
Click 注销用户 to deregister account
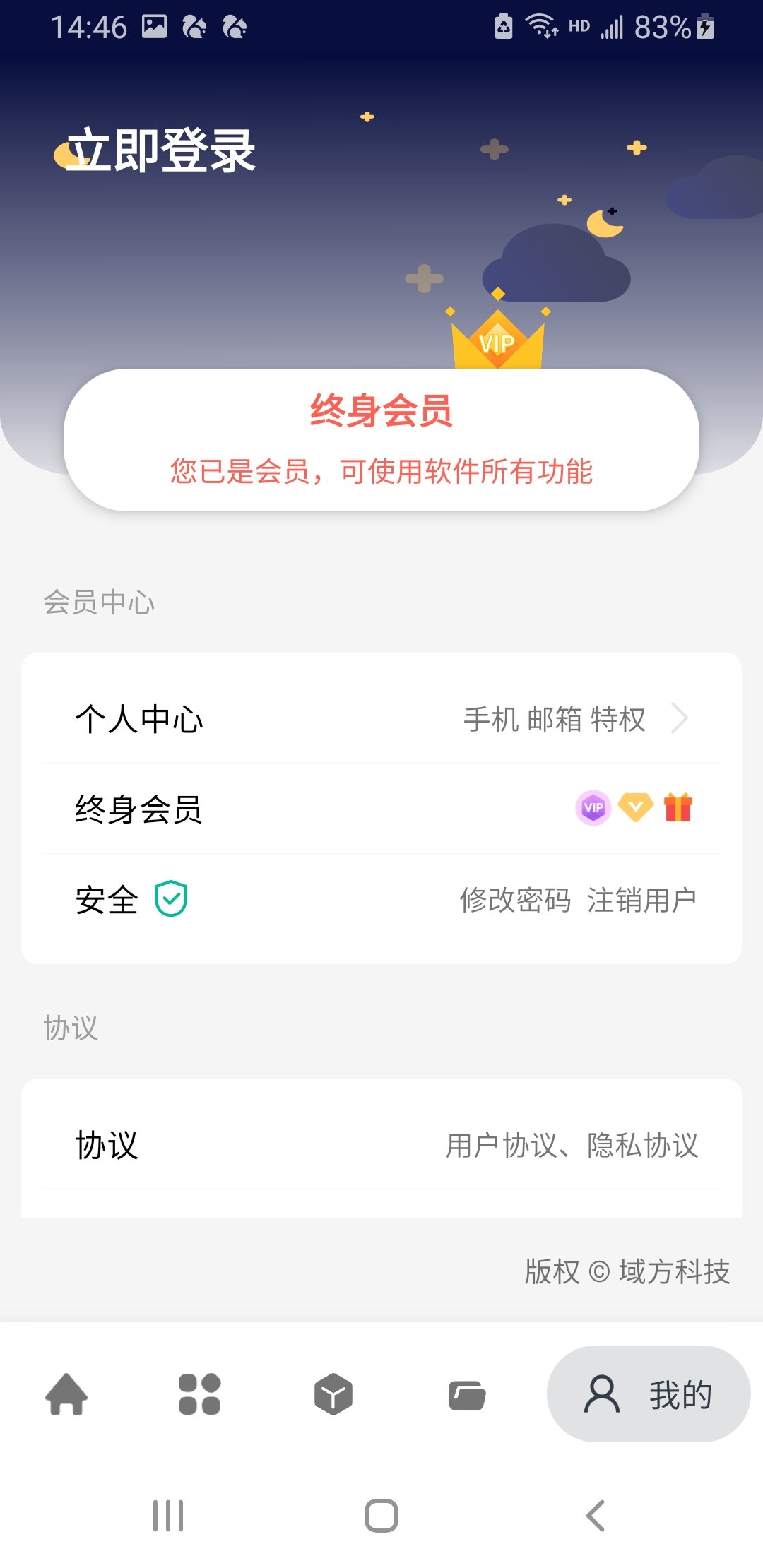tap(641, 899)
